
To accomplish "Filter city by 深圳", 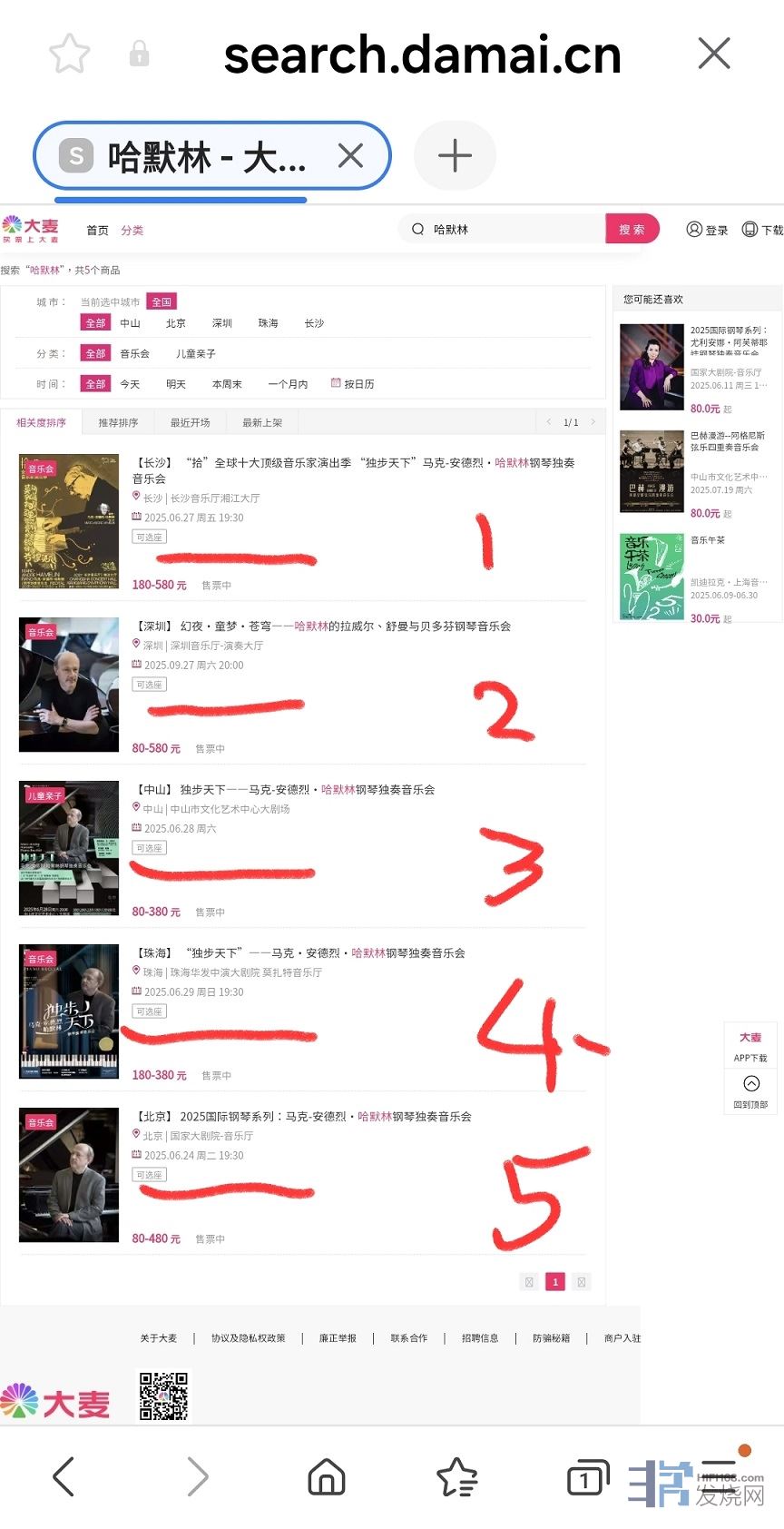I will [x=222, y=323].
